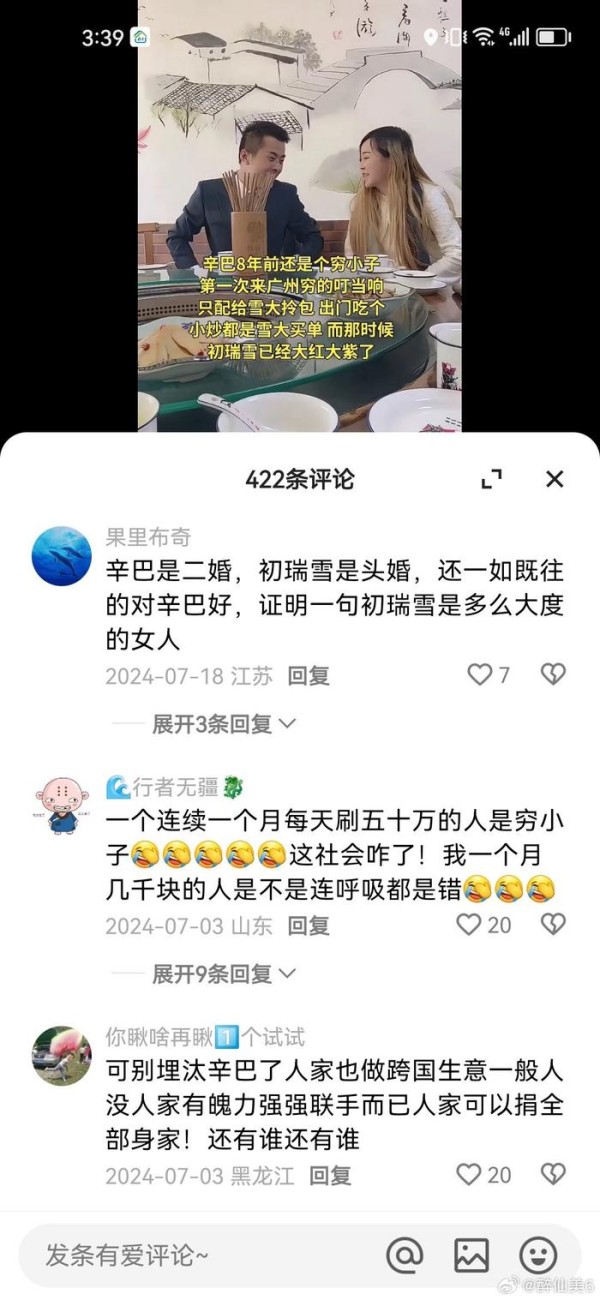Close the 422条评论 comments panel
The width and height of the screenshot is (600, 1300).
[x=554, y=479]
